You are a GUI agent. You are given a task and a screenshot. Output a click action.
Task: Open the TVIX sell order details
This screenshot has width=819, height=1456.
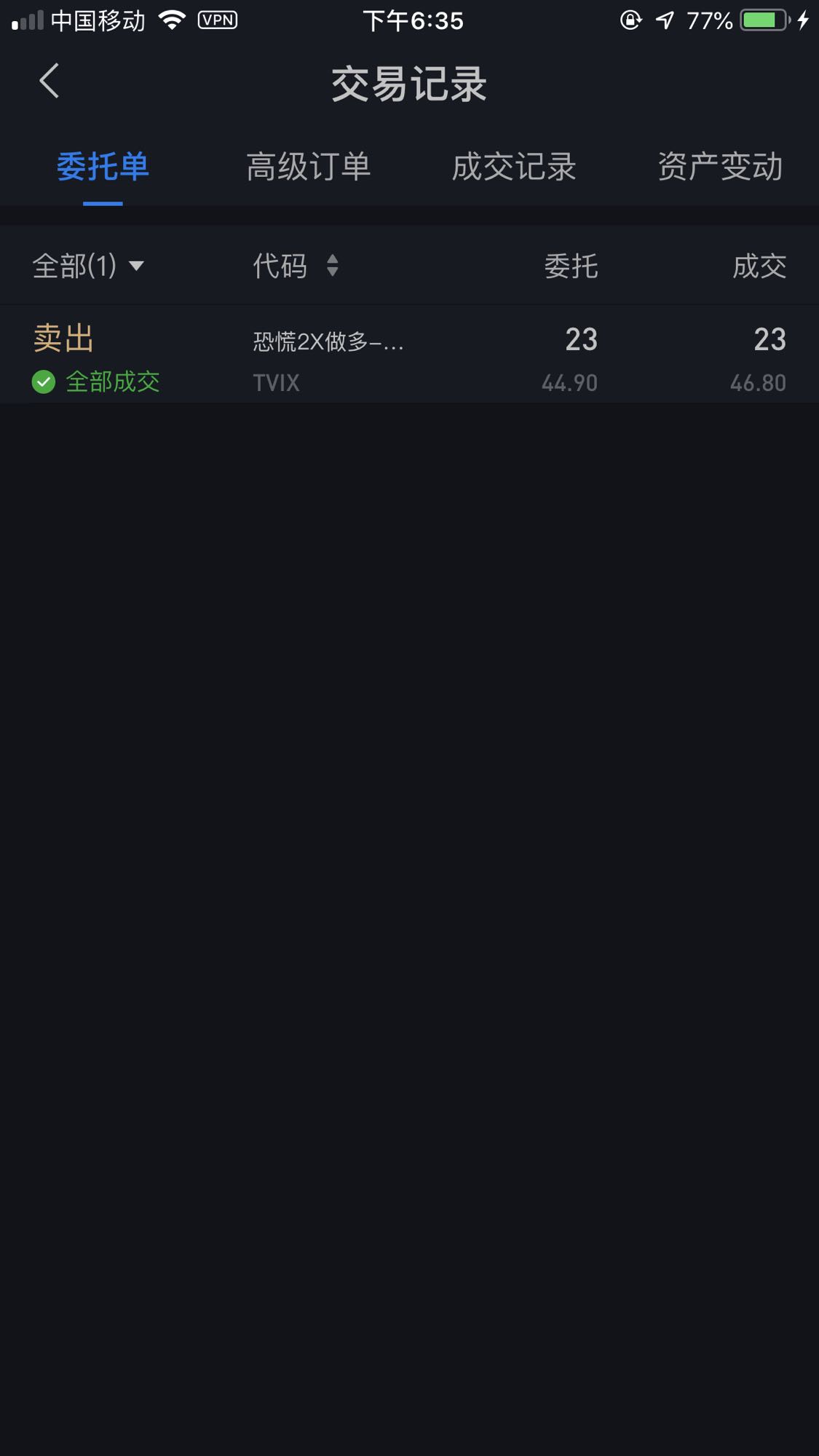click(409, 354)
